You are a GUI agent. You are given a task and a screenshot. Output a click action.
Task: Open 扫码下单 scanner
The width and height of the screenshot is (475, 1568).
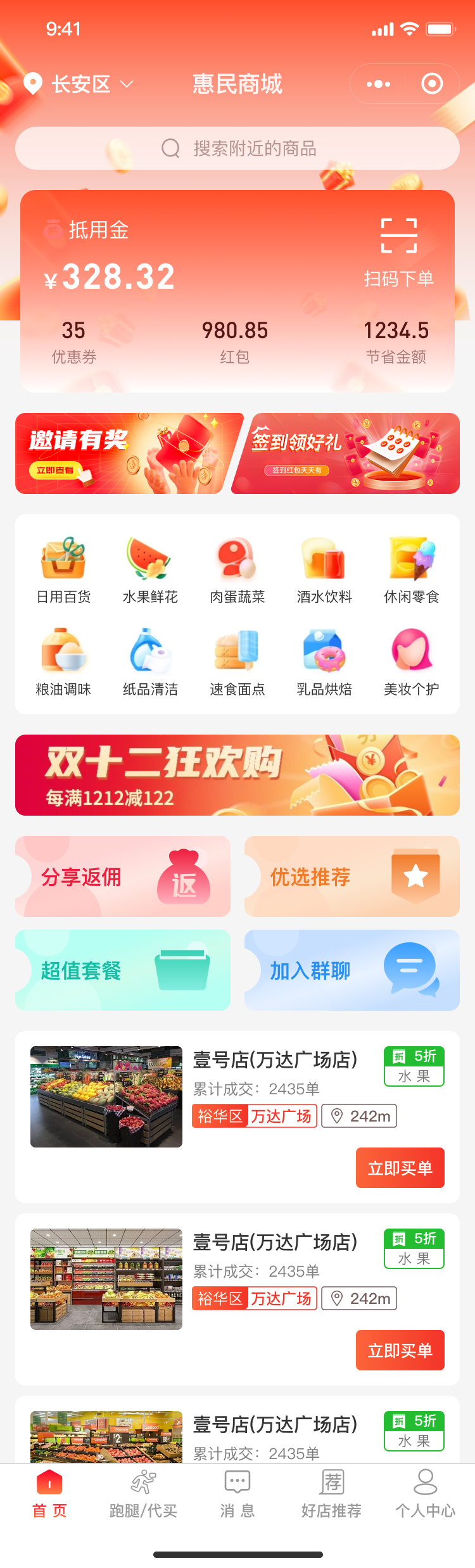[398, 253]
